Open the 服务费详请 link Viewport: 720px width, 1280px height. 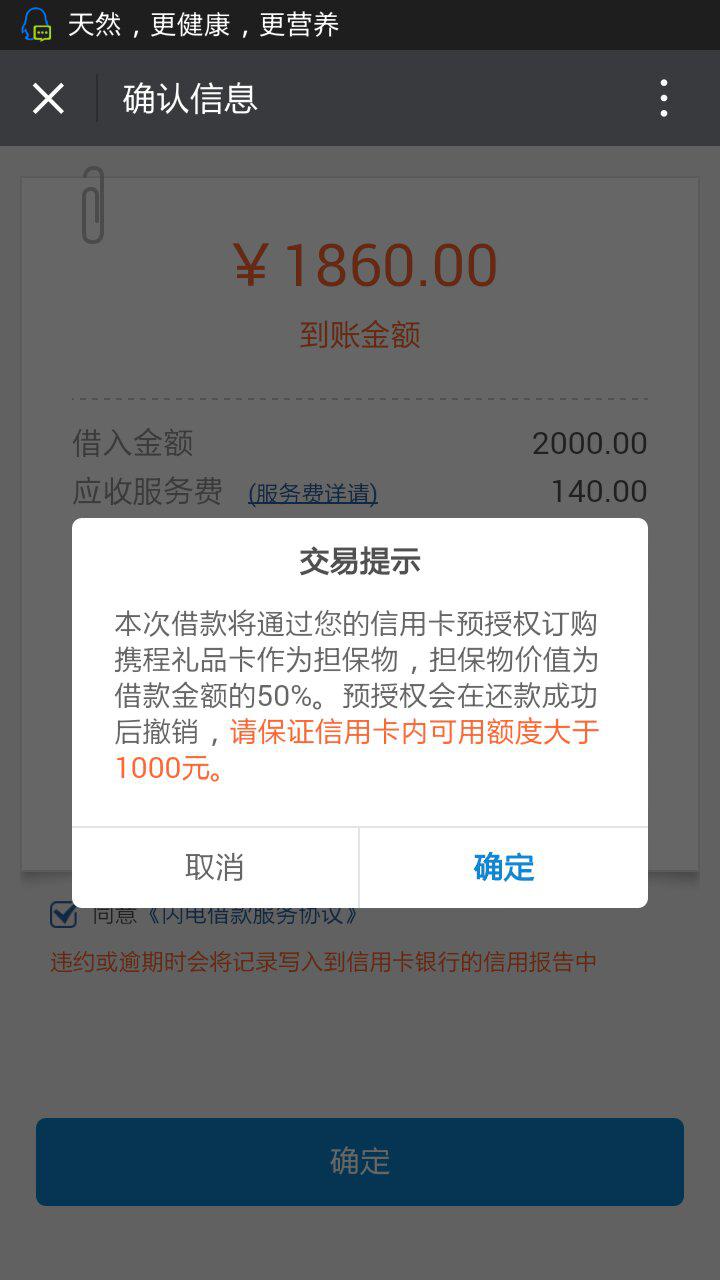[313, 493]
